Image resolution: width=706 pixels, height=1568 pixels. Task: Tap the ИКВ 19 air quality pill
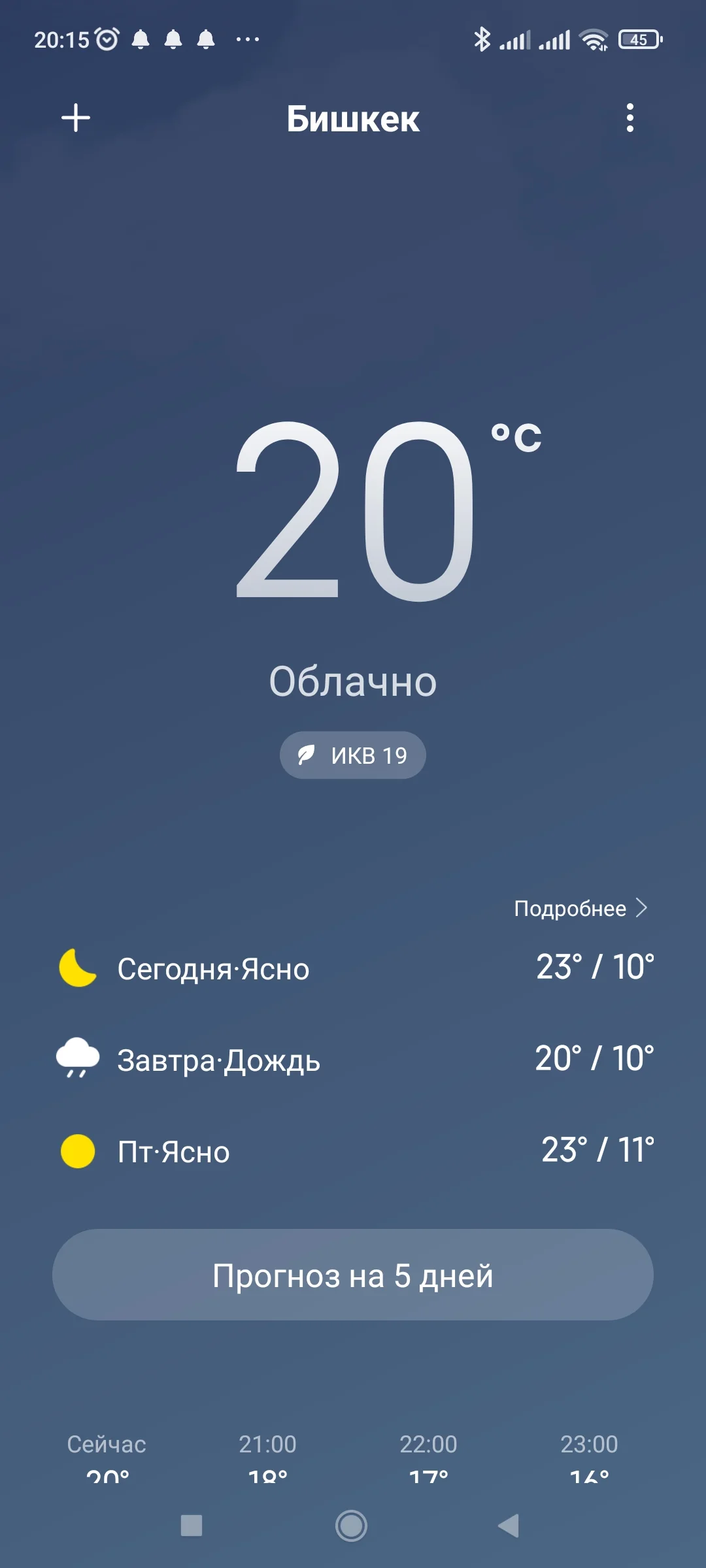click(352, 755)
